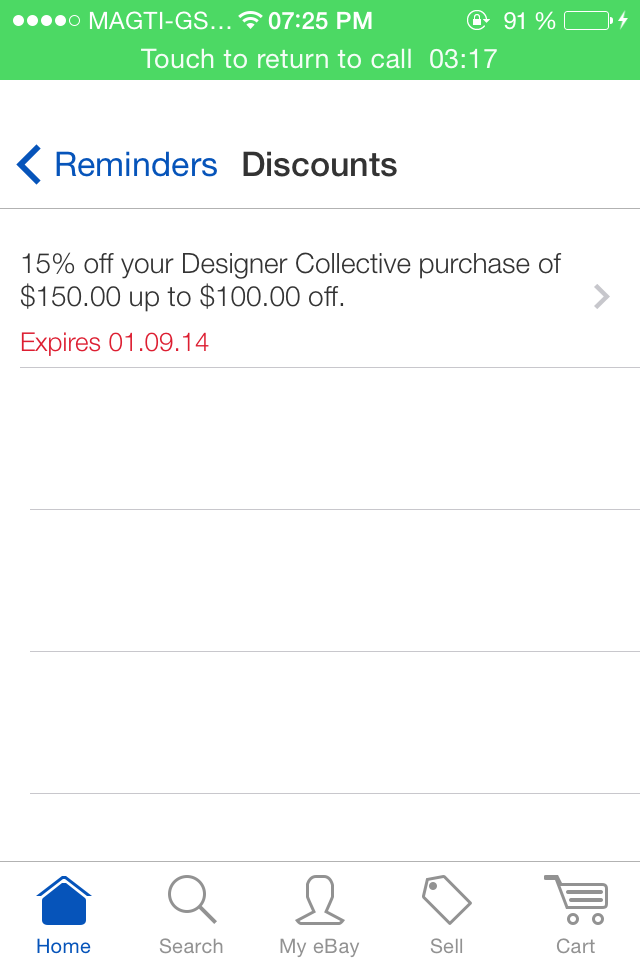
Task: Touch the green bar to return to call
Action: [x=320, y=58]
